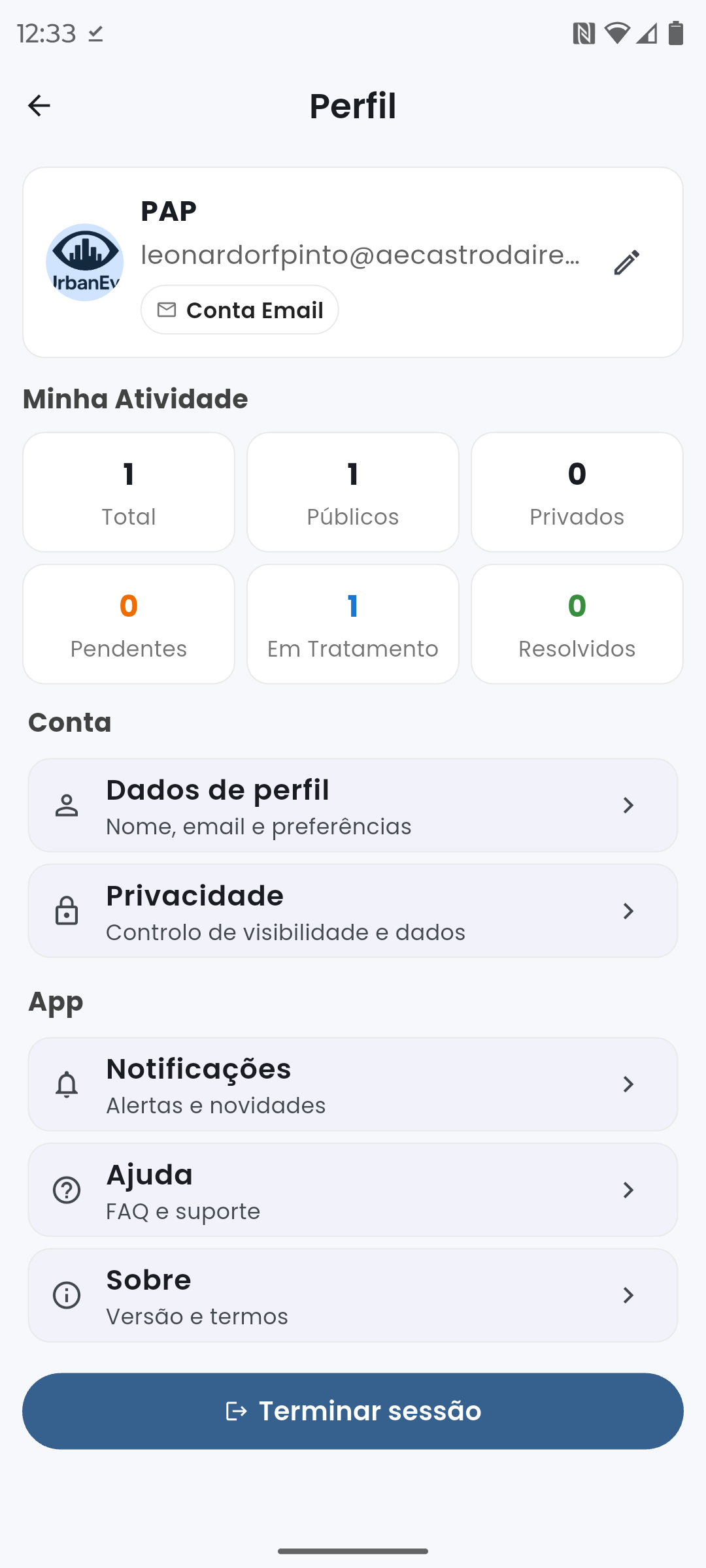Open Dados de perfil via its chevron
This screenshot has width=706, height=1568.
tap(628, 805)
